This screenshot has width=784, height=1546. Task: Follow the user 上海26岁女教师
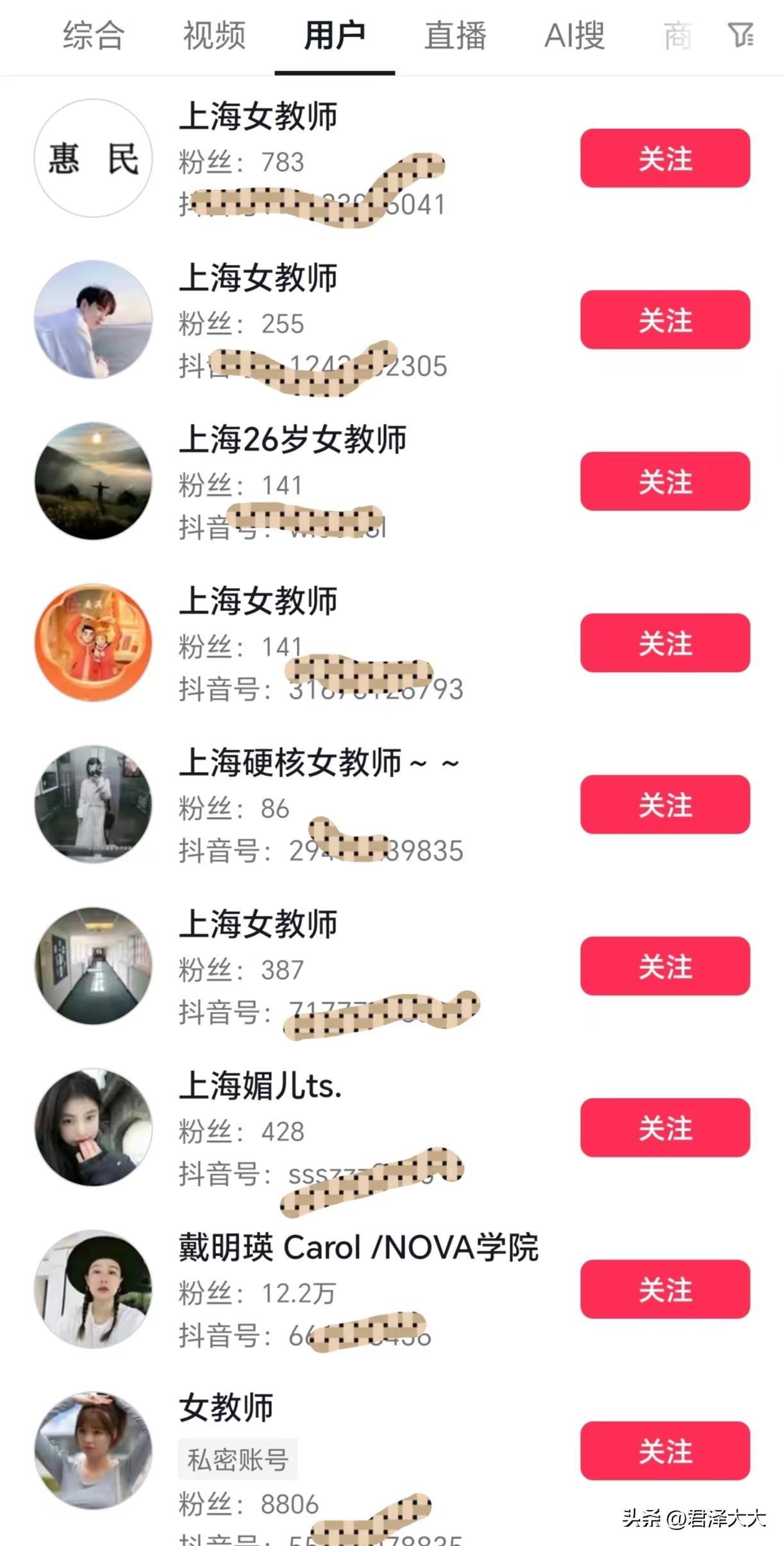coord(665,482)
